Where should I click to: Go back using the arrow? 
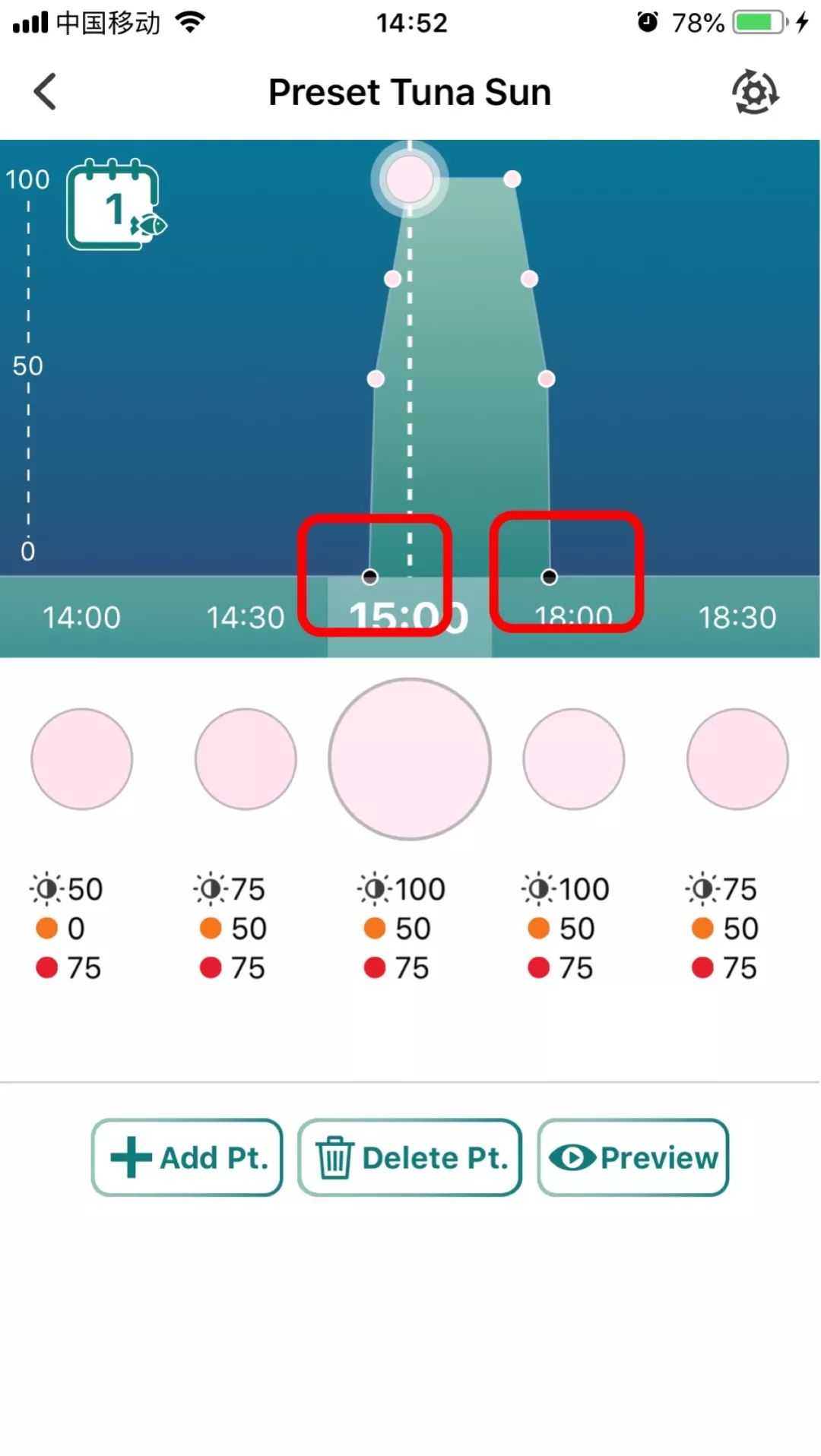click(46, 92)
